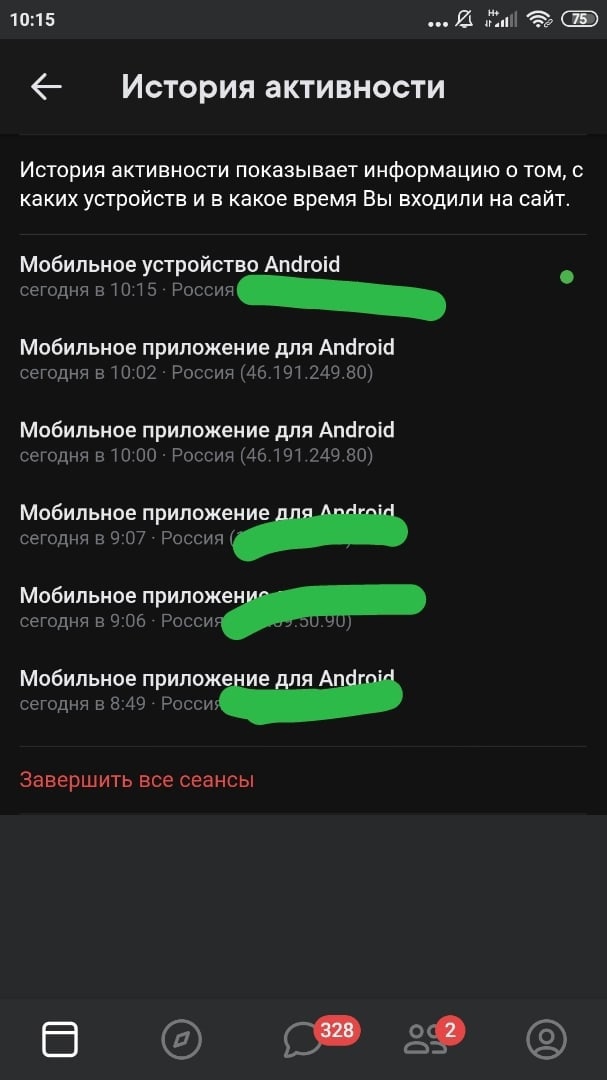This screenshot has width=607, height=1080.
Task: Switch to the profile tab
Action: (546, 1040)
